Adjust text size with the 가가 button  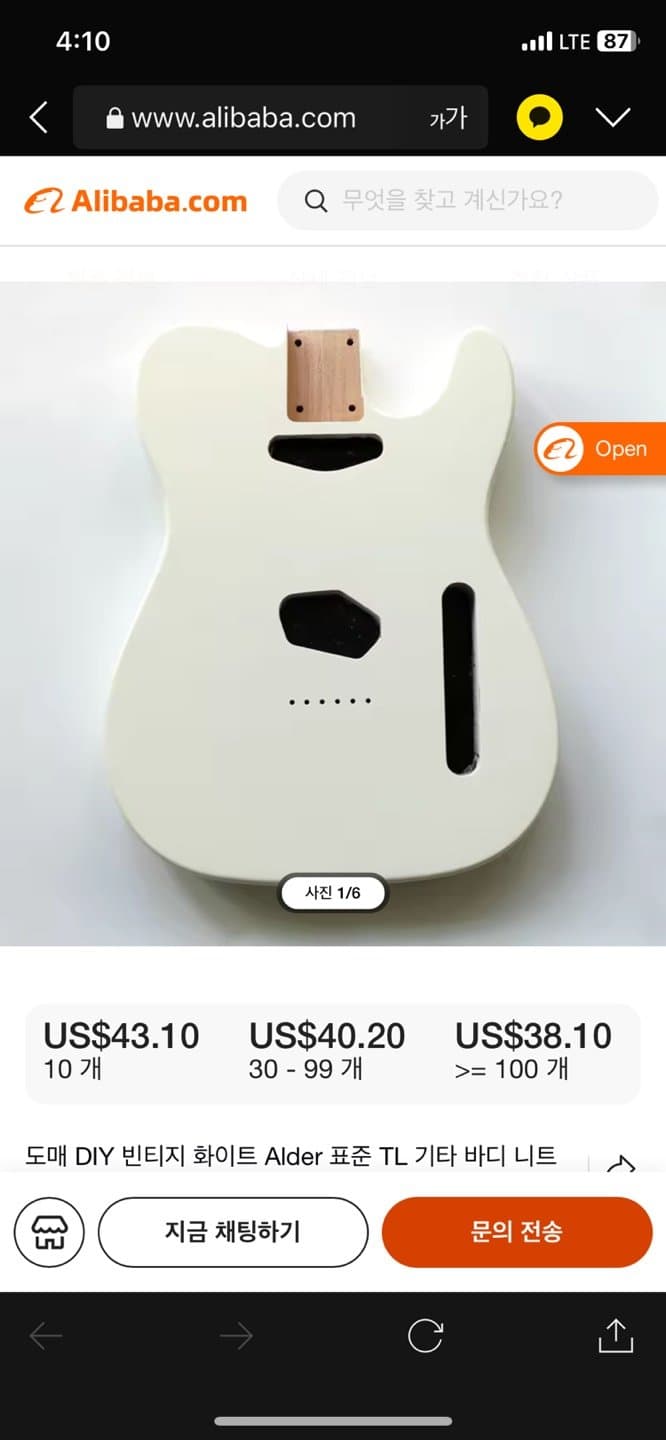pos(448,118)
